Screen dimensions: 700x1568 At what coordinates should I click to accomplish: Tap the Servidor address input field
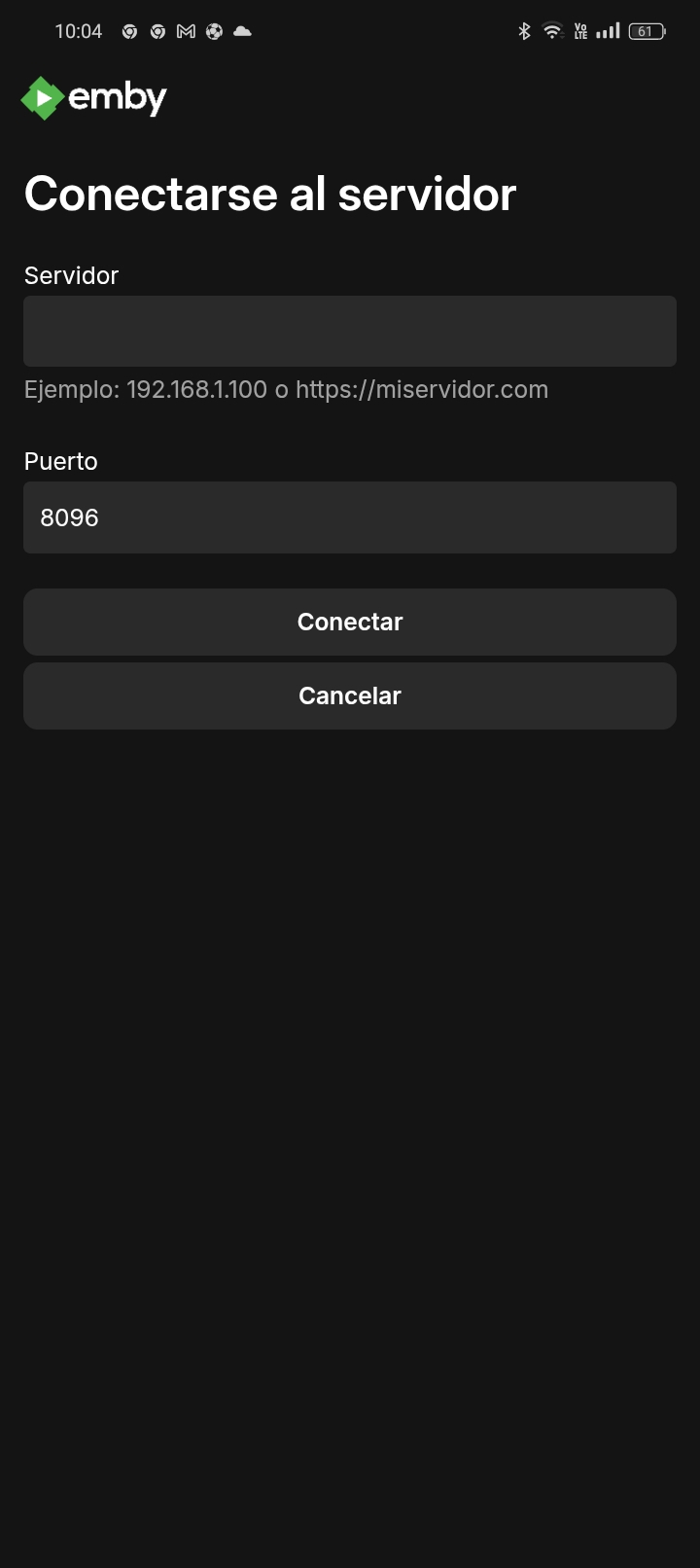pos(350,332)
